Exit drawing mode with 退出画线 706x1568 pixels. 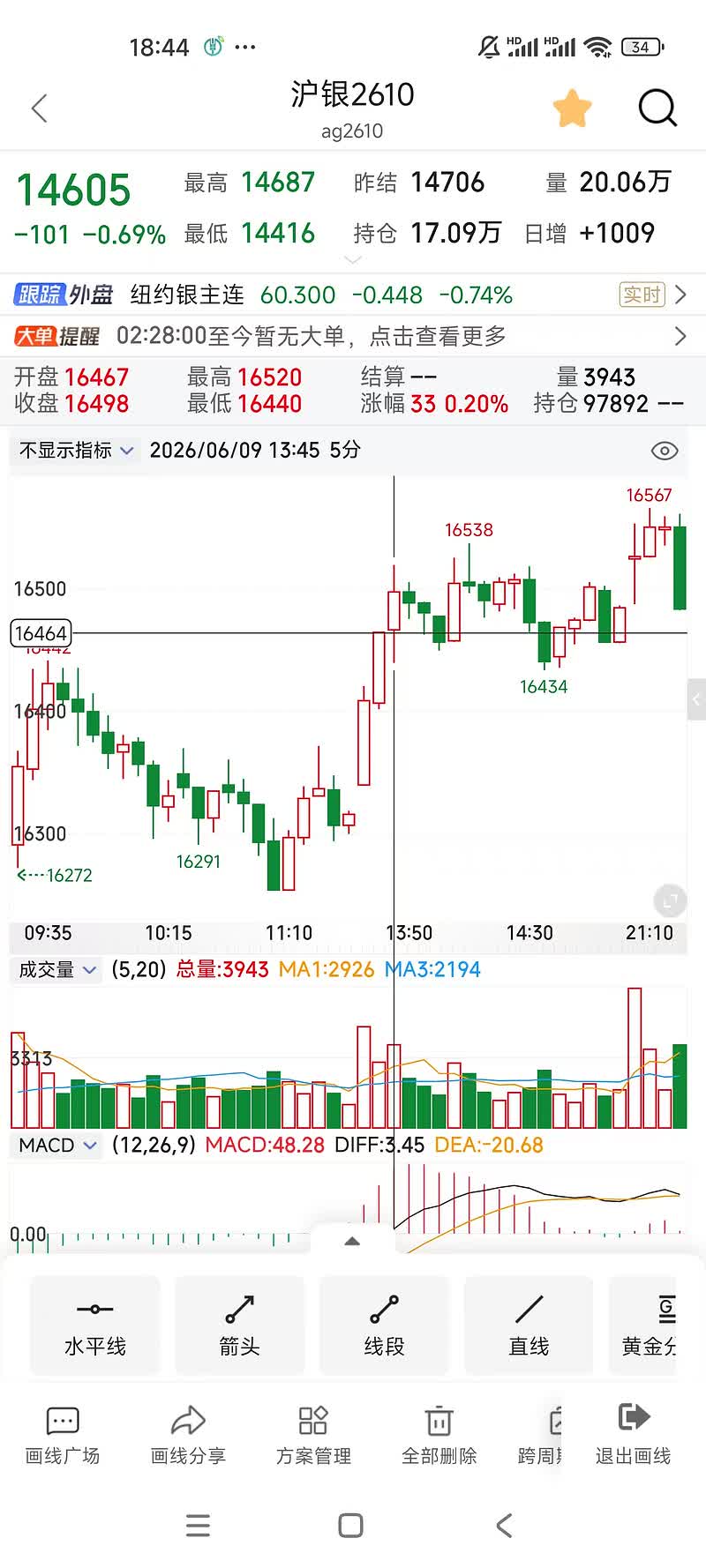point(634,1436)
